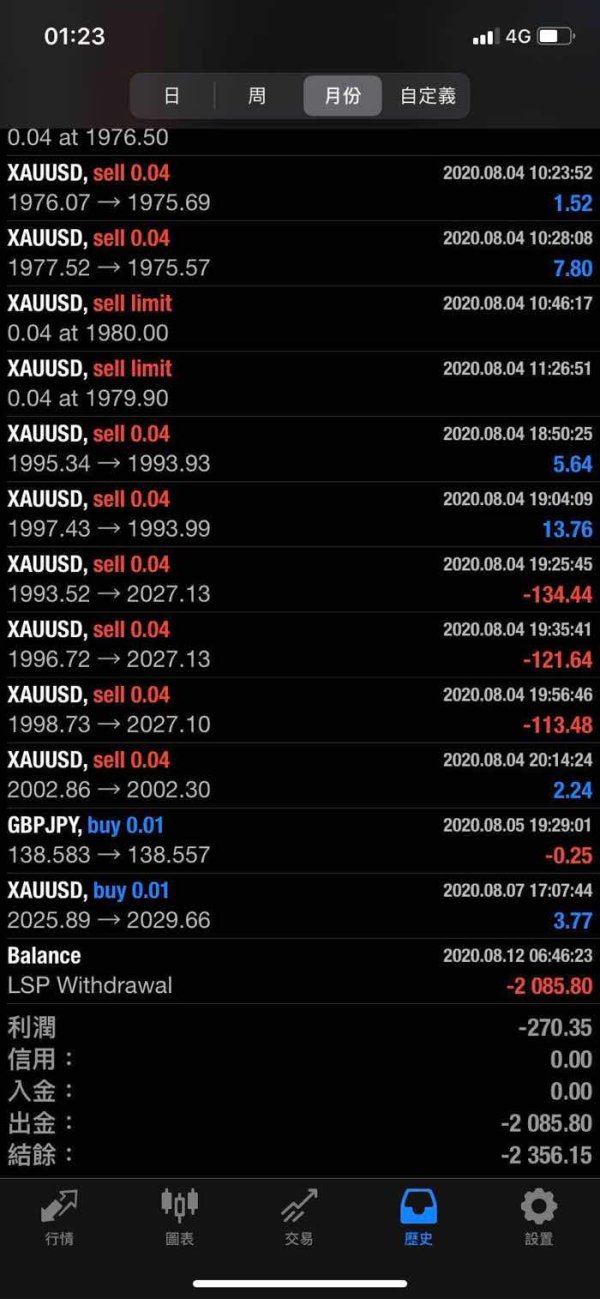
Task: Open the 自定義 custom period option
Action: (427, 96)
